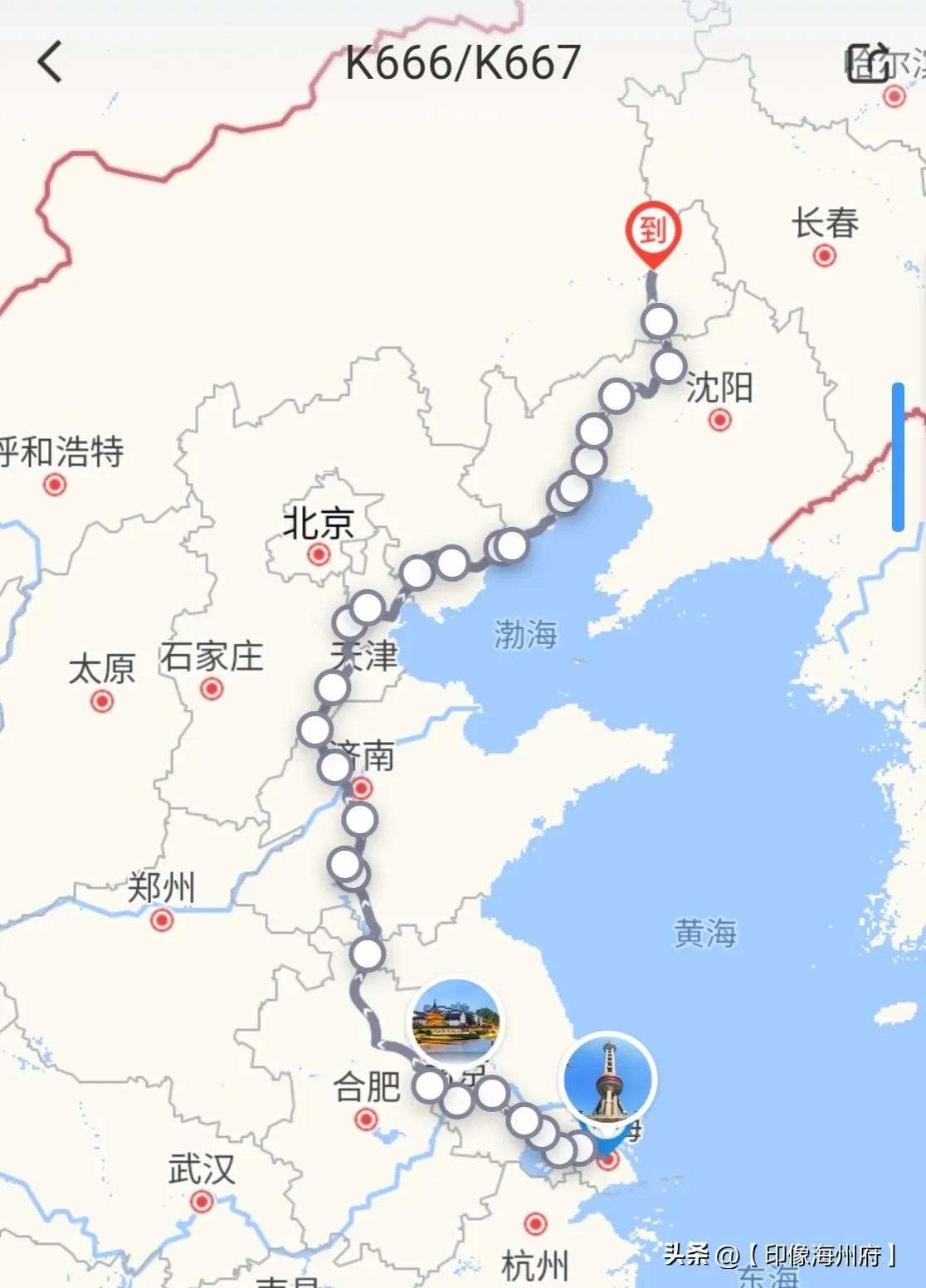Viewport: 926px width, 1288px height.
Task: Share the K666/K667 train route
Action: [x=867, y=62]
